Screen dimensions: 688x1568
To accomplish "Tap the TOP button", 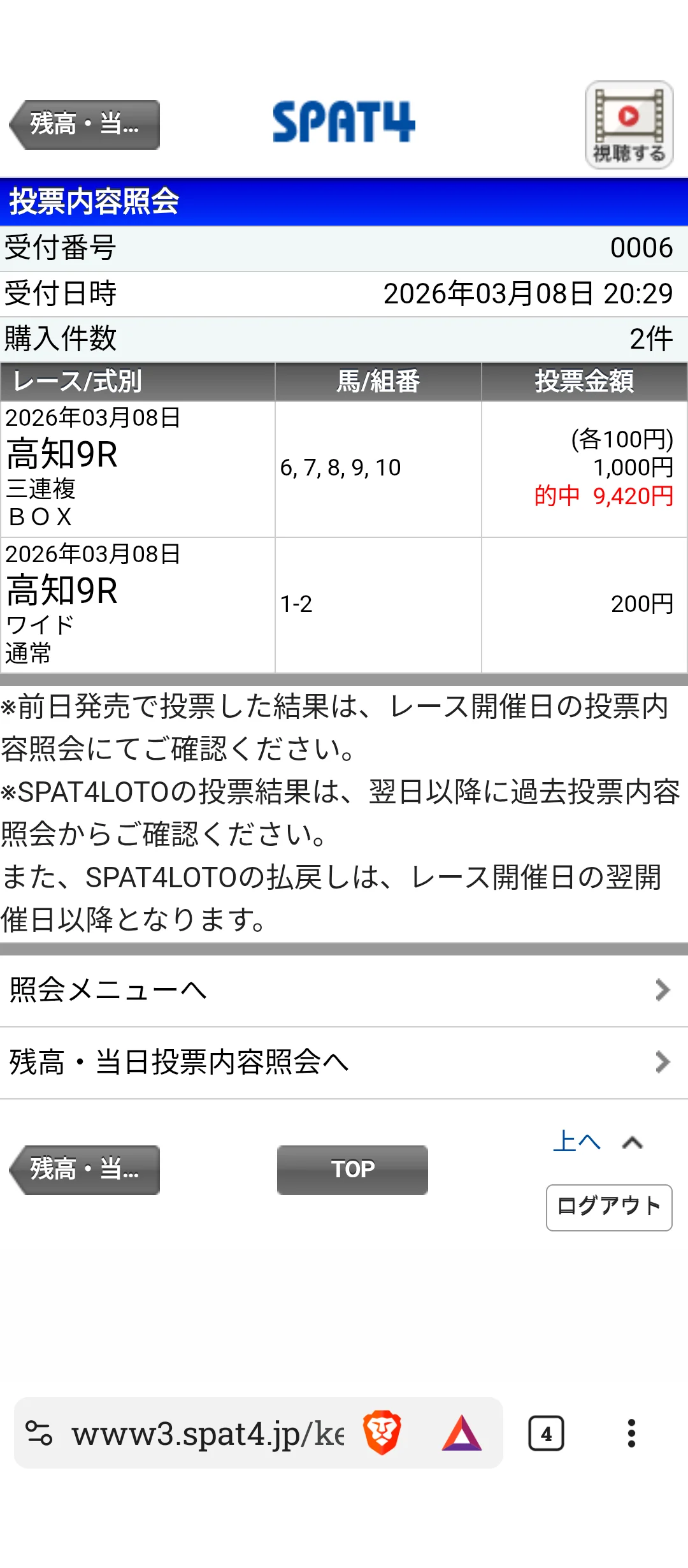I will click(x=352, y=1170).
